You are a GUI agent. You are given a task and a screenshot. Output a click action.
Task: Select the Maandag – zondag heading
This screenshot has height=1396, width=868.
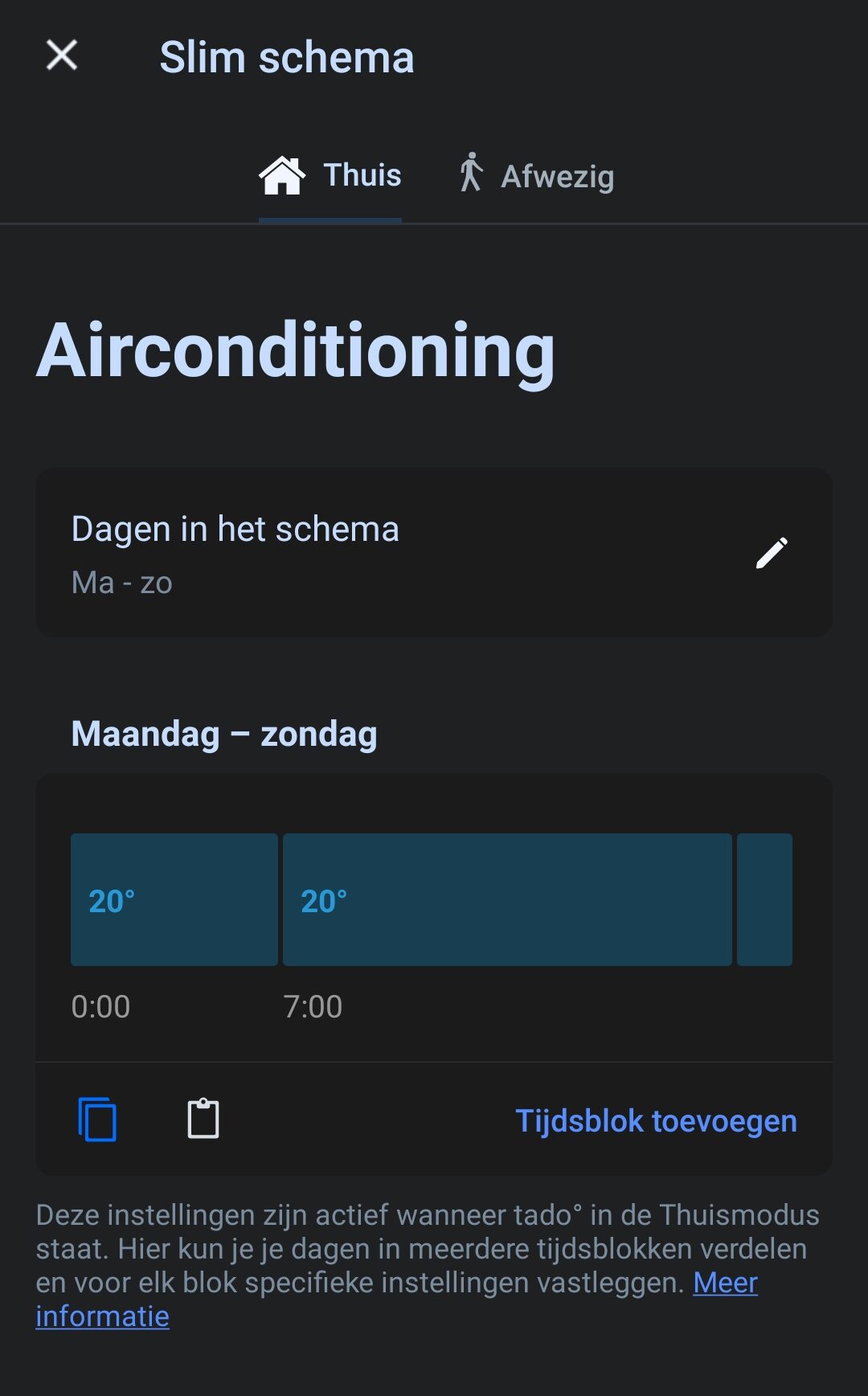(x=224, y=733)
